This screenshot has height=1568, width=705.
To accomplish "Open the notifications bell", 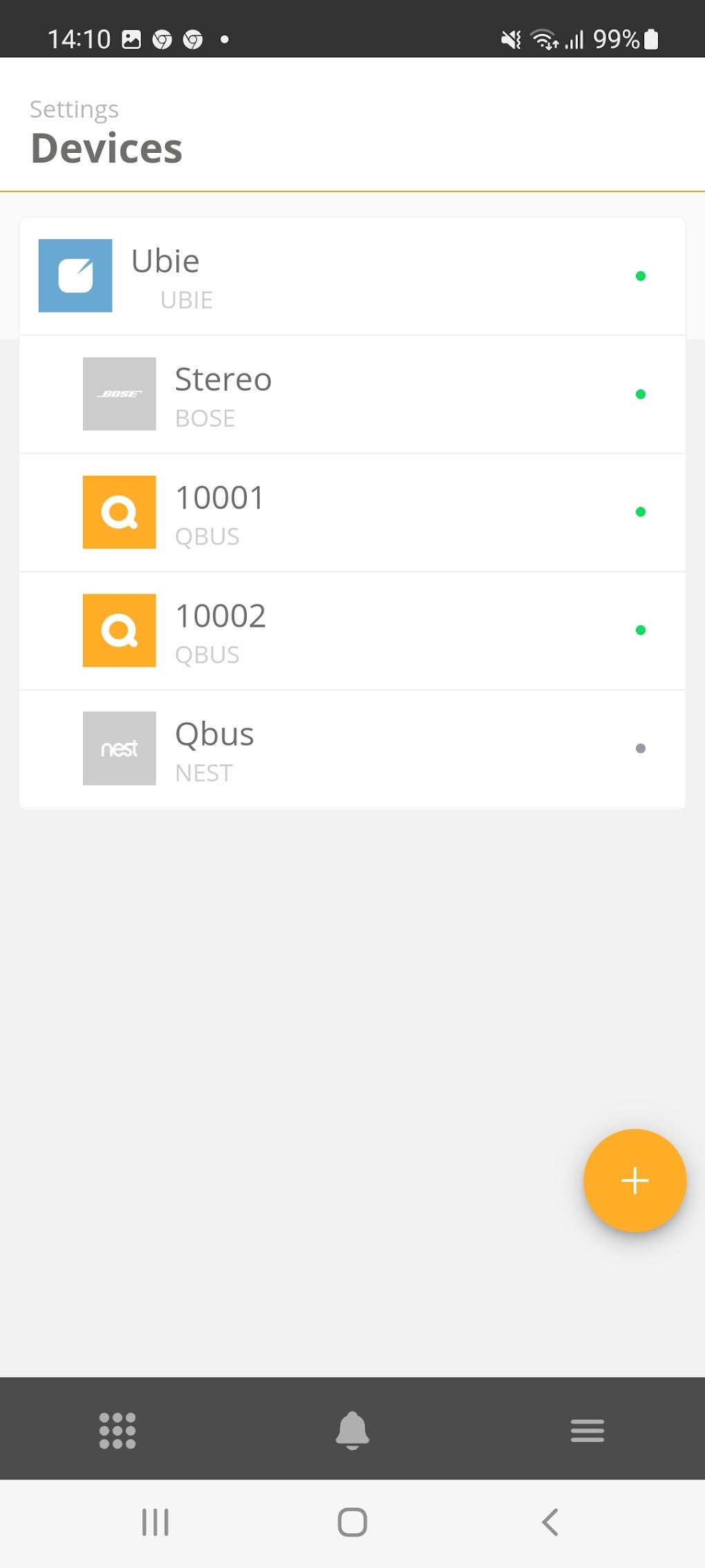I will tap(352, 1430).
